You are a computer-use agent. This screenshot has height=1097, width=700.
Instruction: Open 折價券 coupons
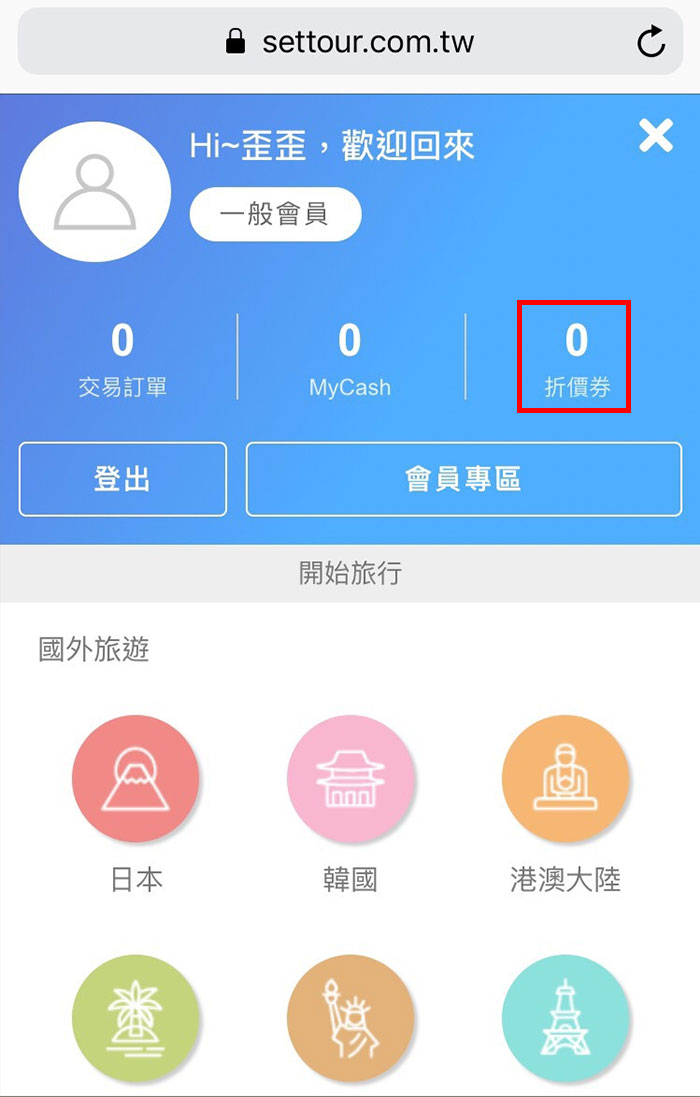coord(576,356)
